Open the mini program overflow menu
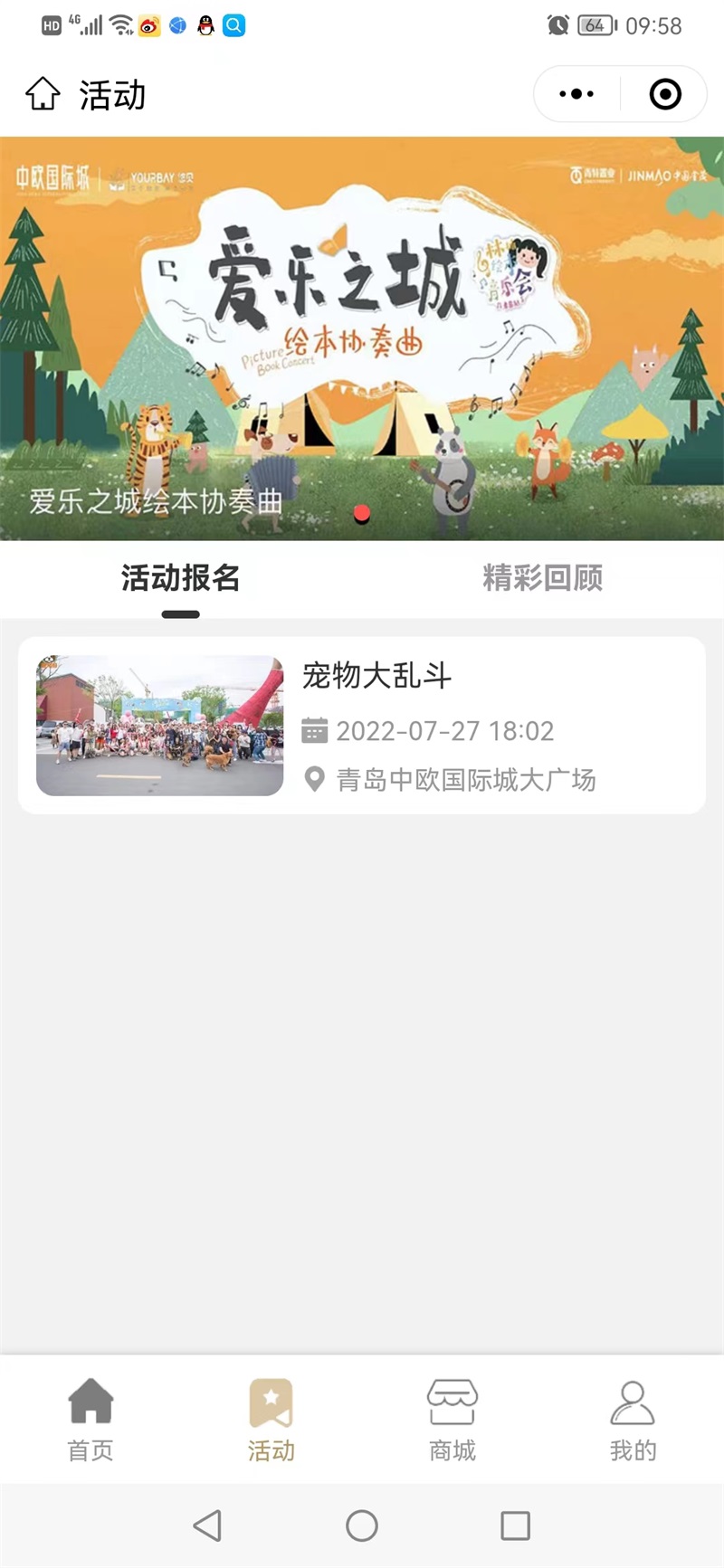Image resolution: width=724 pixels, height=1568 pixels. tap(576, 94)
